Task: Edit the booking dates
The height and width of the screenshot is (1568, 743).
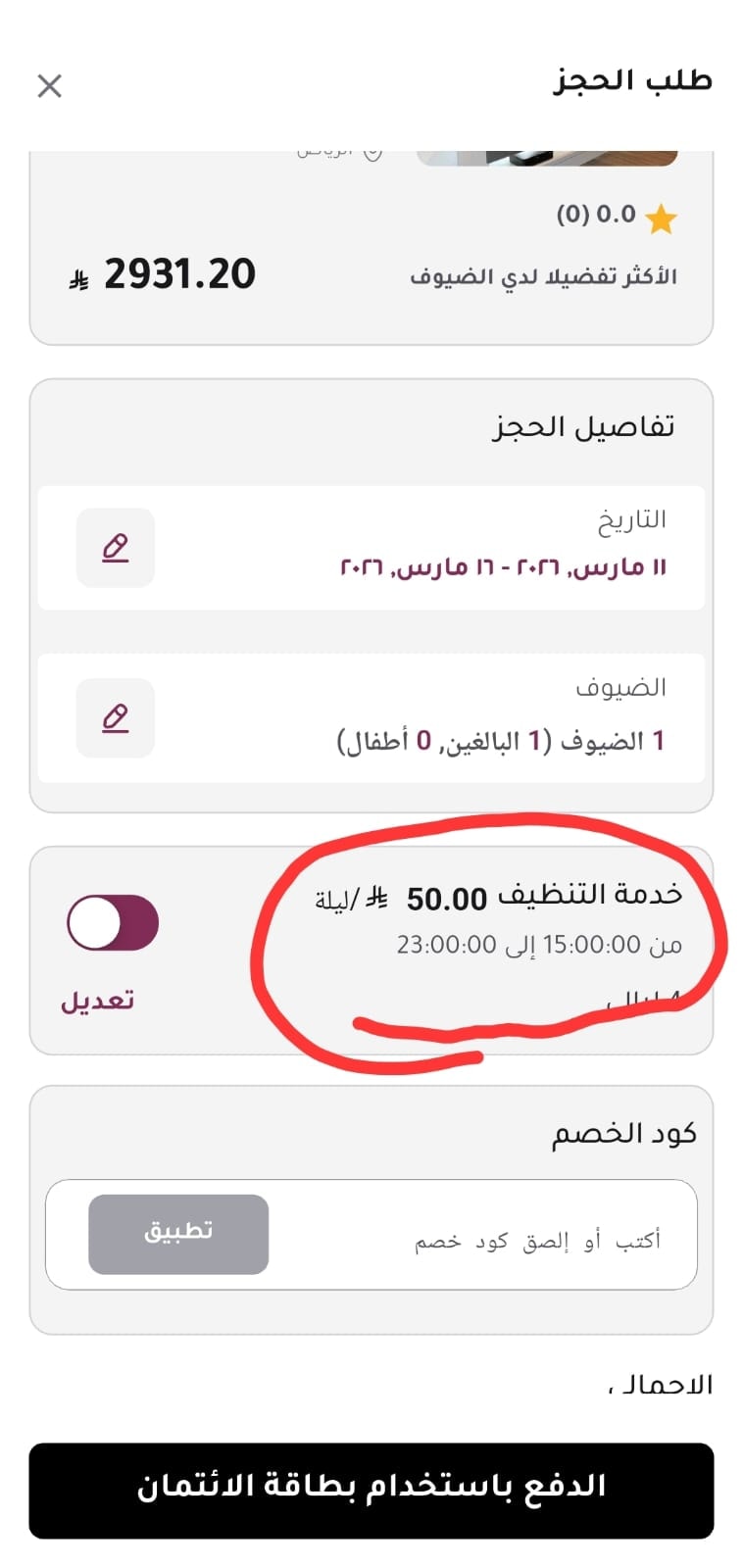Action: click(x=116, y=548)
